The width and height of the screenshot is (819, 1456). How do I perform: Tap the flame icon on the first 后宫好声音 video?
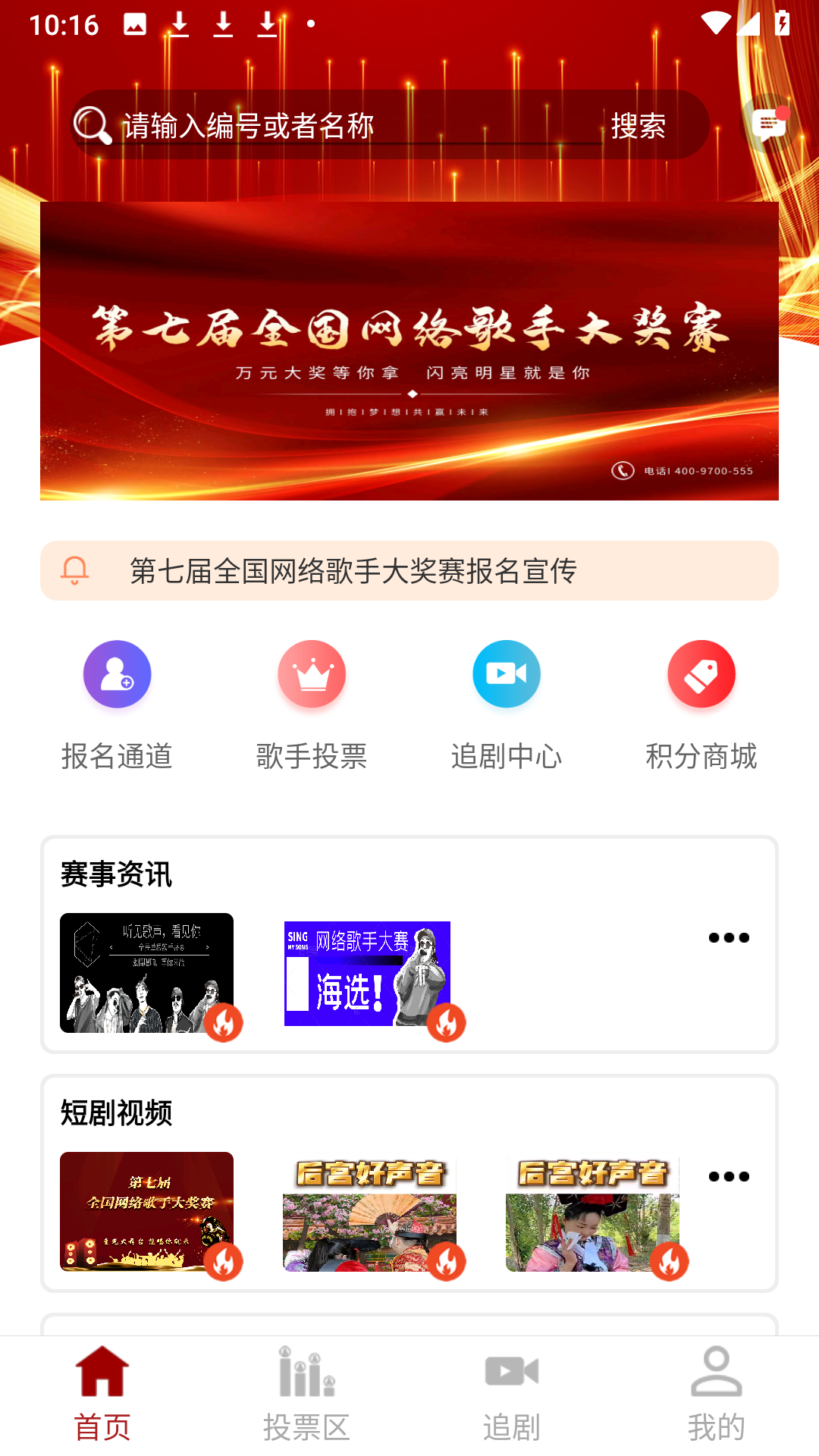[x=446, y=1260]
